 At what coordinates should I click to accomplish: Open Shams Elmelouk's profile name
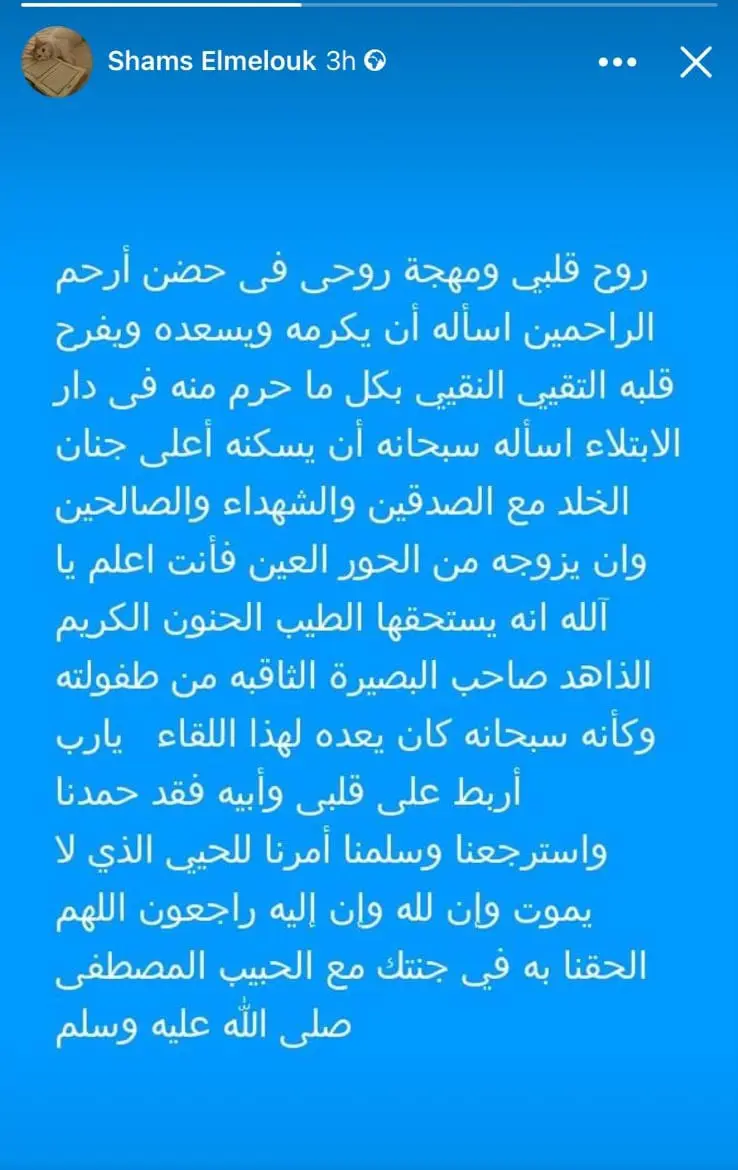coord(213,62)
